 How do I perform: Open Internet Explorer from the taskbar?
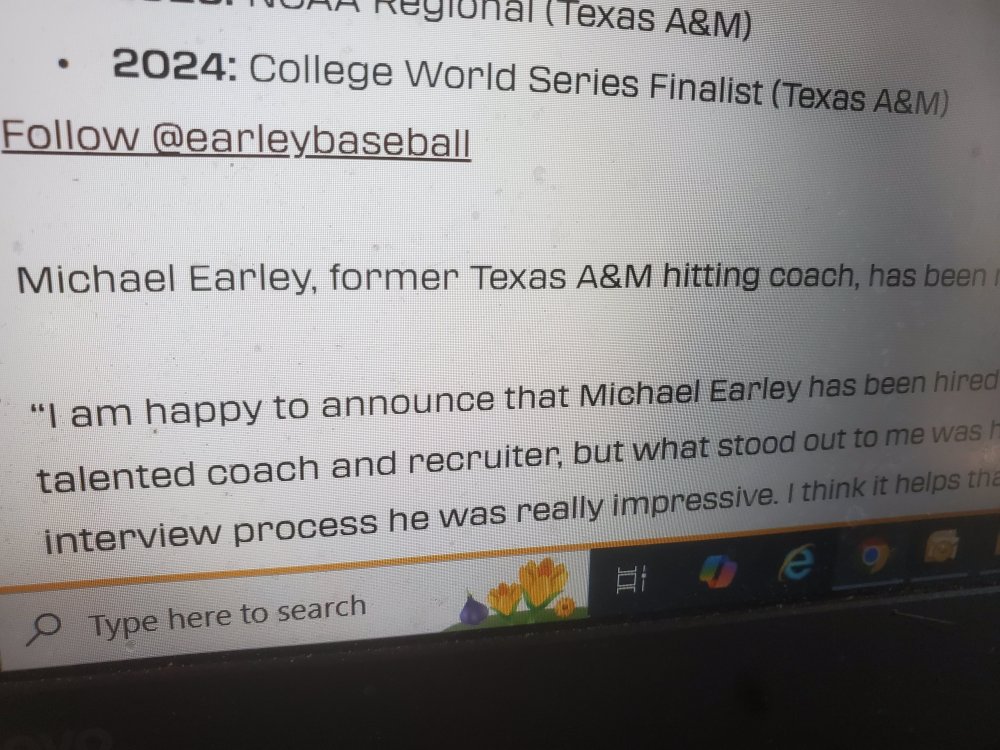tap(797, 566)
